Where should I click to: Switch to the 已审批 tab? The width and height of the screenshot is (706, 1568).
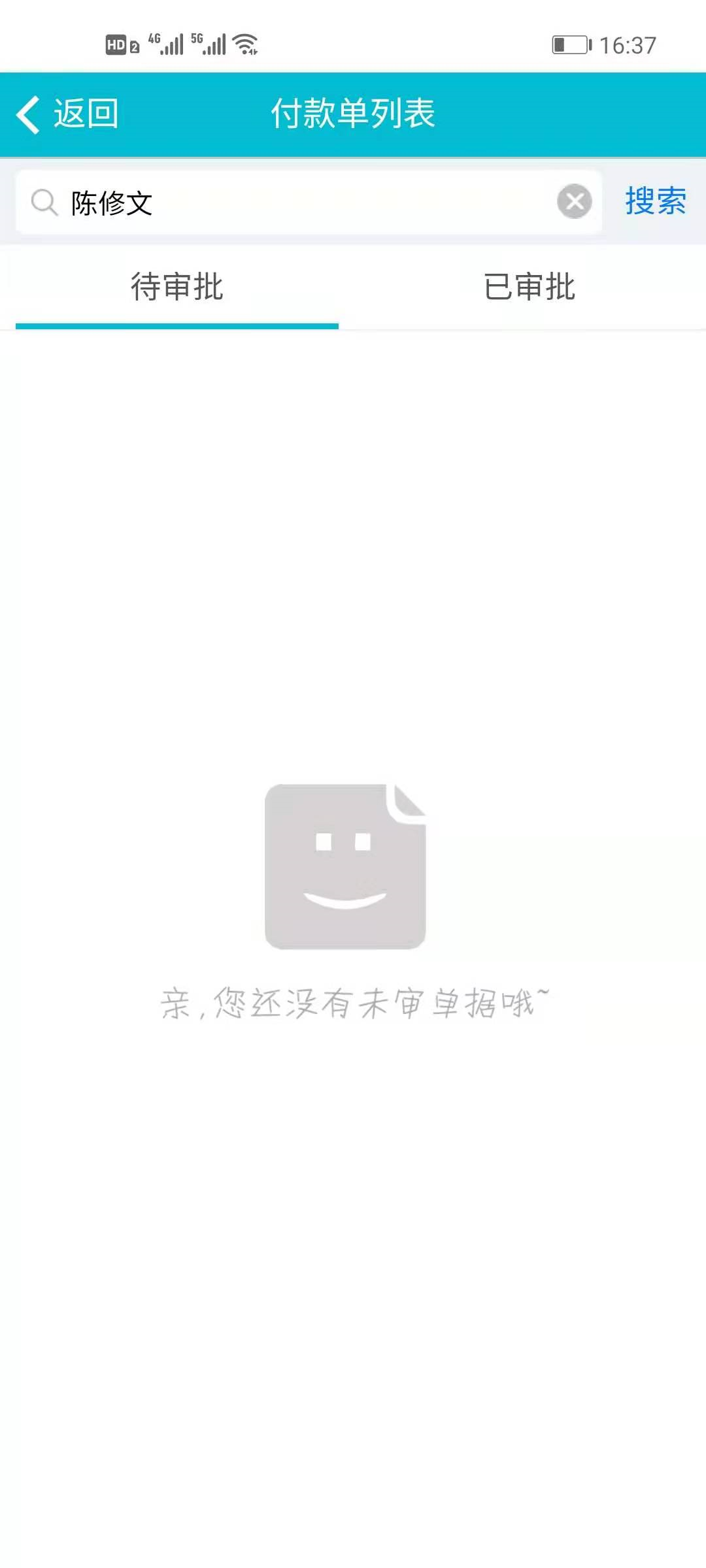pos(529,287)
